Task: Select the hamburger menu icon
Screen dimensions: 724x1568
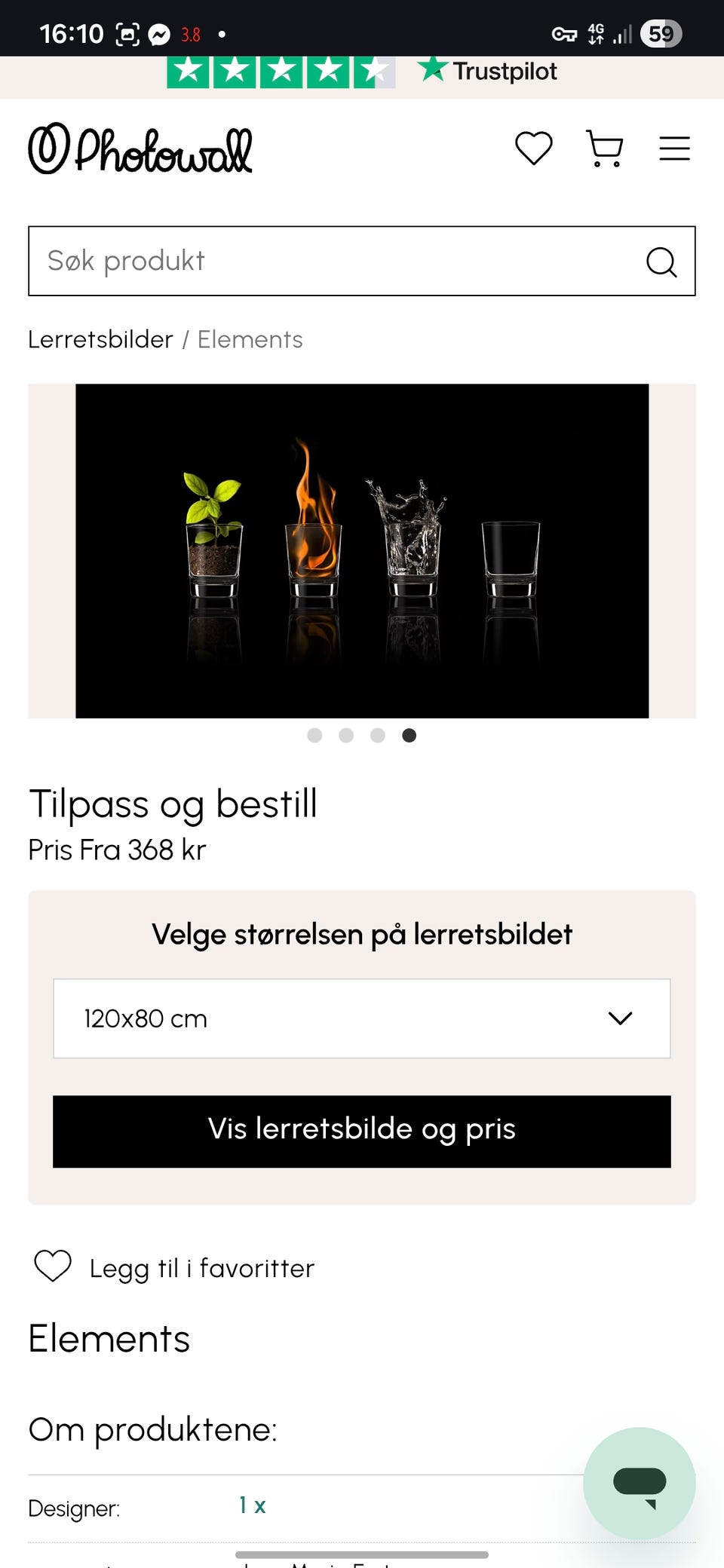Action: (674, 149)
